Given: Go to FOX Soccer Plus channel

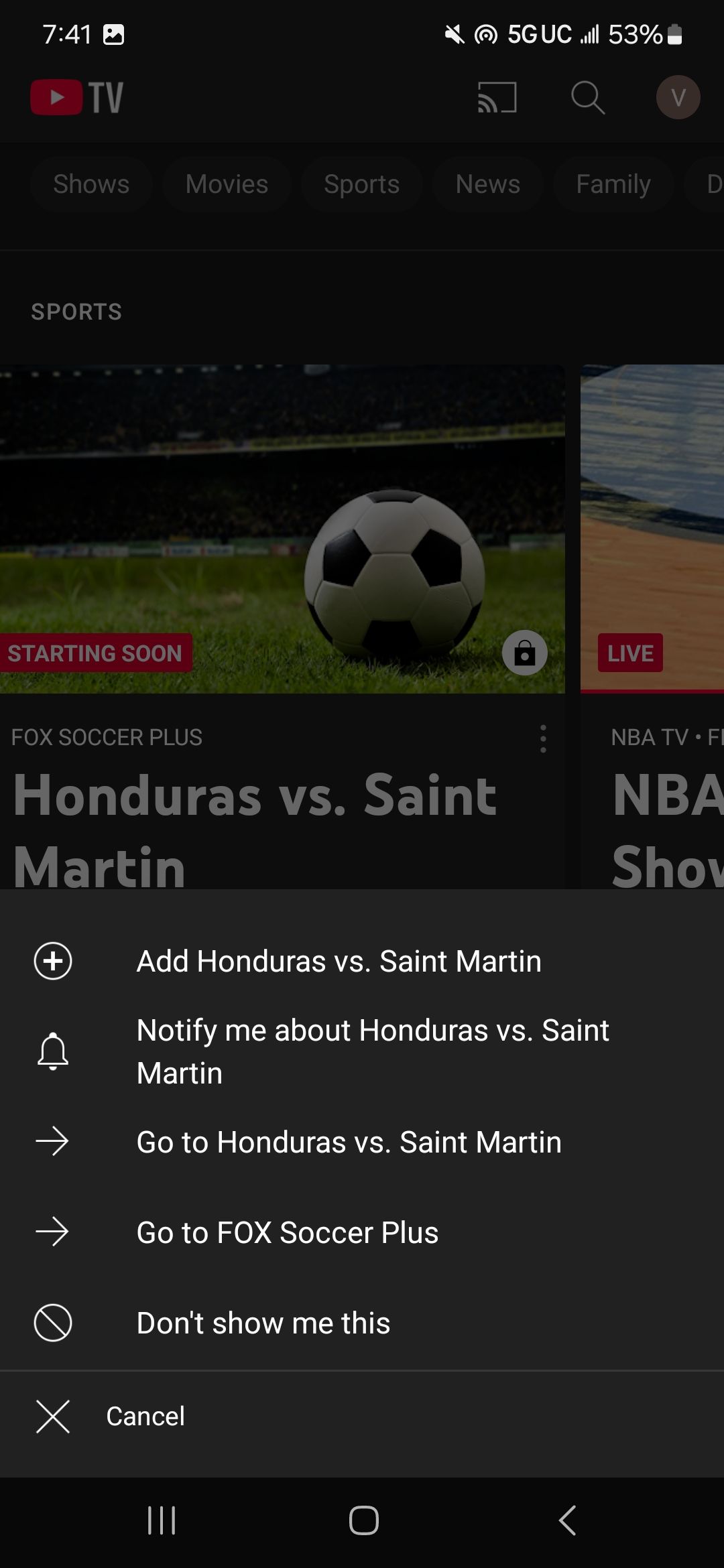Looking at the screenshot, I should pos(287,1232).
